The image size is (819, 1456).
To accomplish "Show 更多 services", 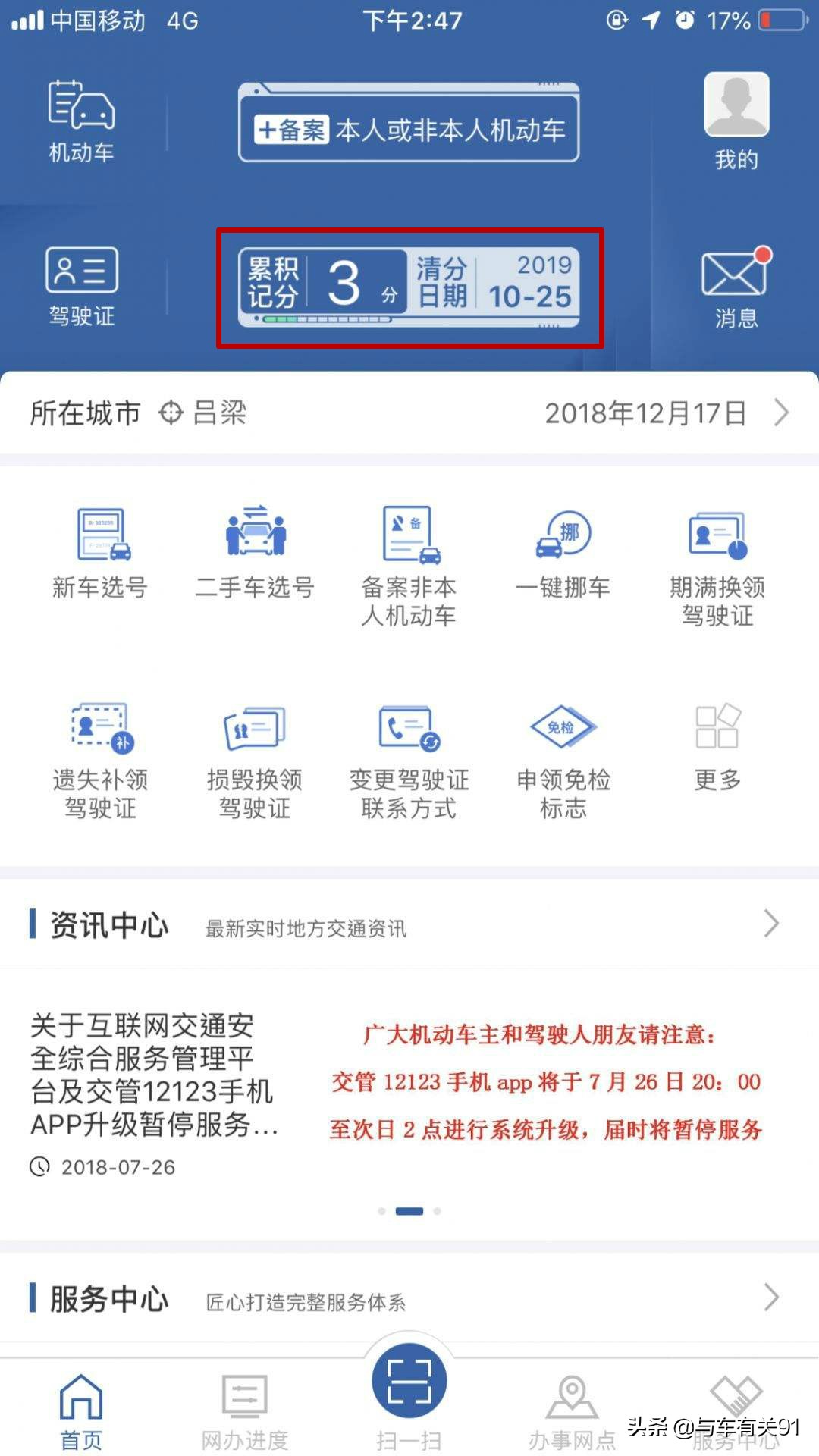I will [x=717, y=747].
